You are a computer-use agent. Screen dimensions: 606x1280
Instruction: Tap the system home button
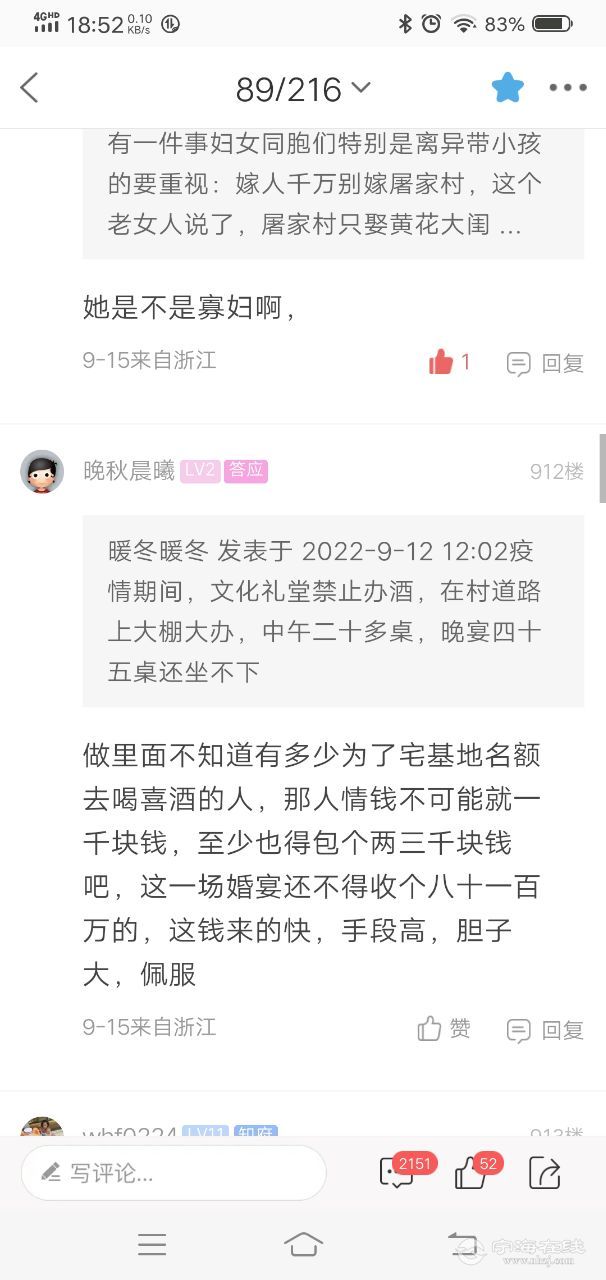(x=303, y=1244)
